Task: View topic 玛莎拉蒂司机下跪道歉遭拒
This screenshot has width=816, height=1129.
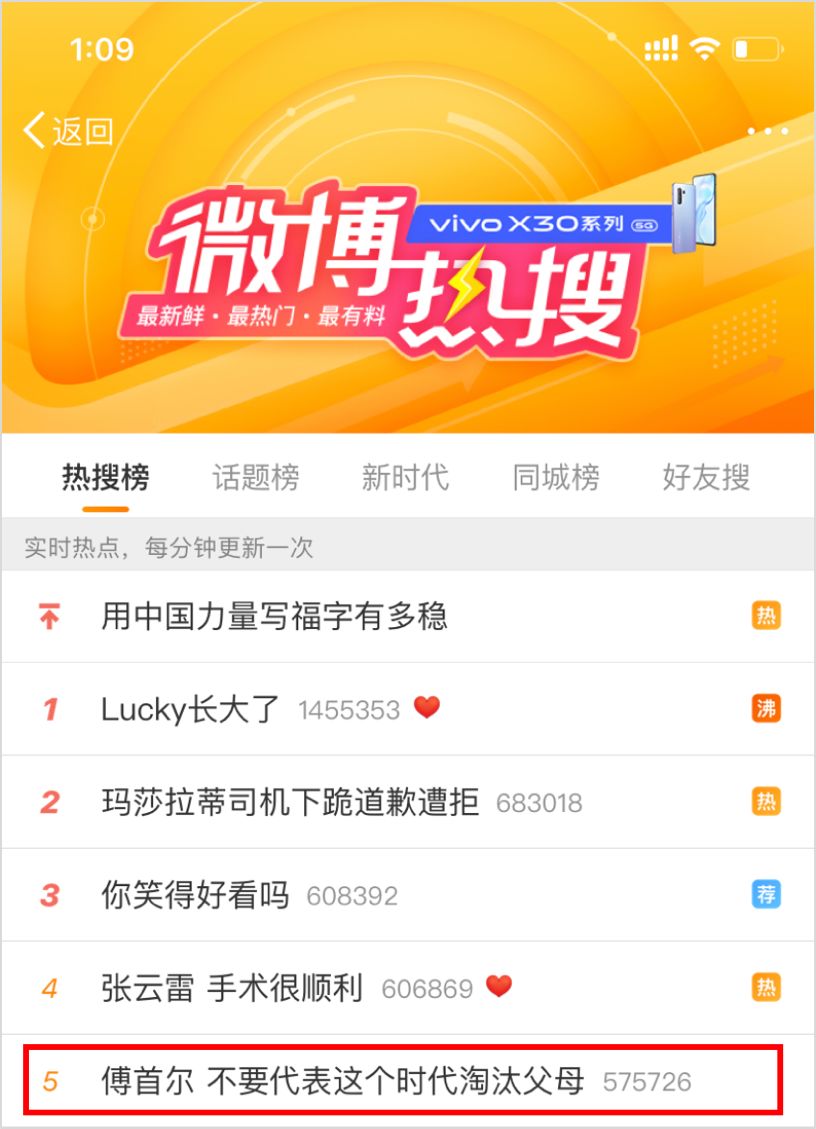Action: (x=290, y=802)
